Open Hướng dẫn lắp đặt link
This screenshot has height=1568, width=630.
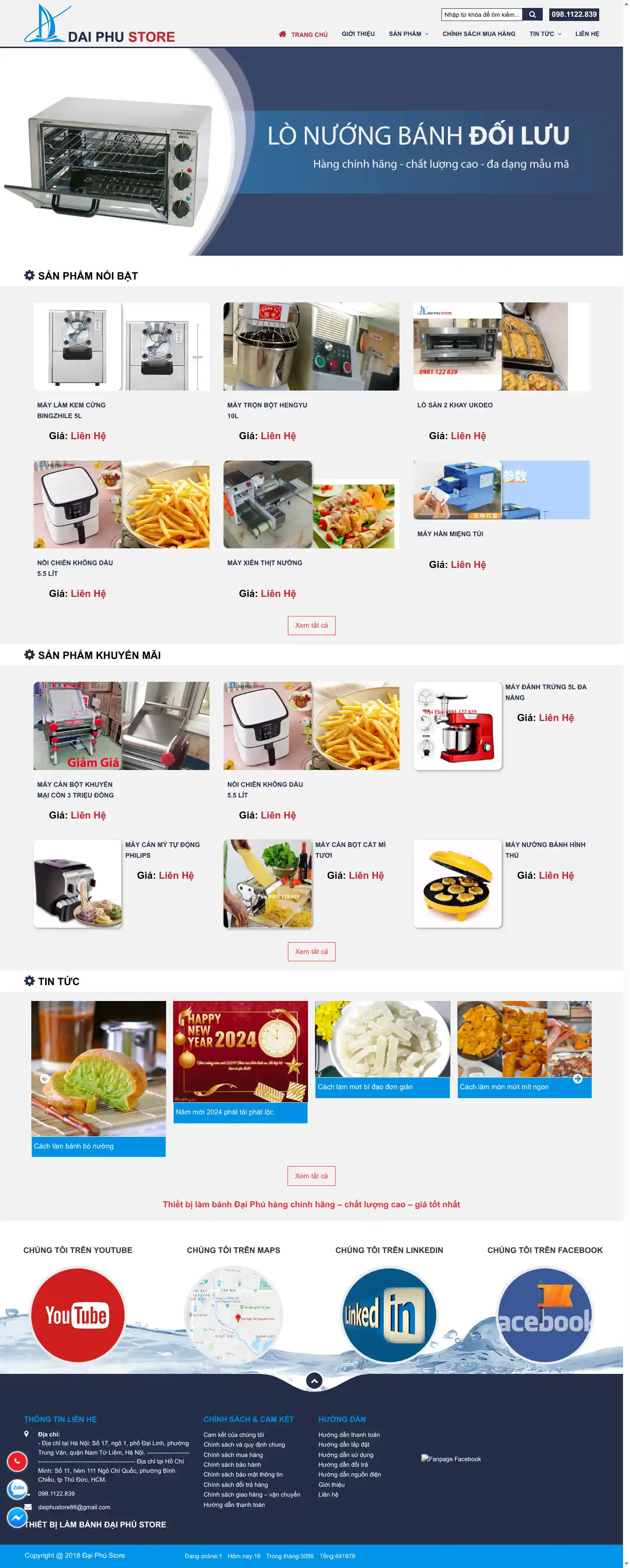click(x=343, y=1444)
